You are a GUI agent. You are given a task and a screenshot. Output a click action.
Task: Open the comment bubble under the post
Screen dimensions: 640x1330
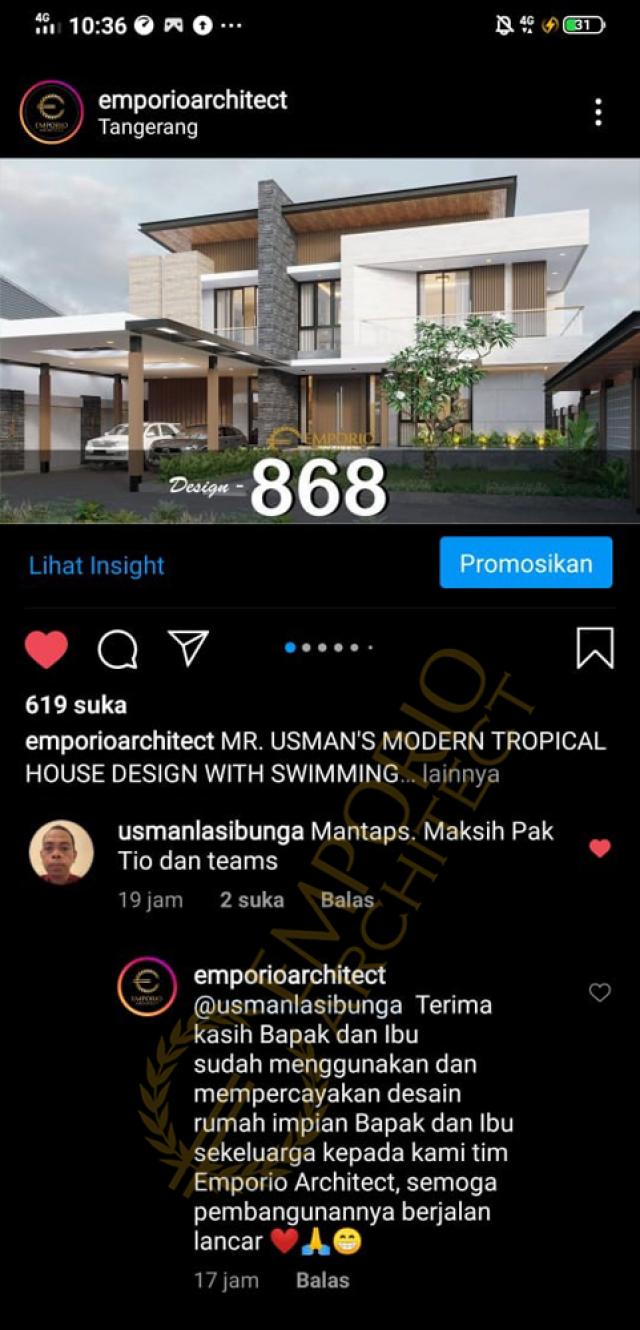tap(117, 650)
